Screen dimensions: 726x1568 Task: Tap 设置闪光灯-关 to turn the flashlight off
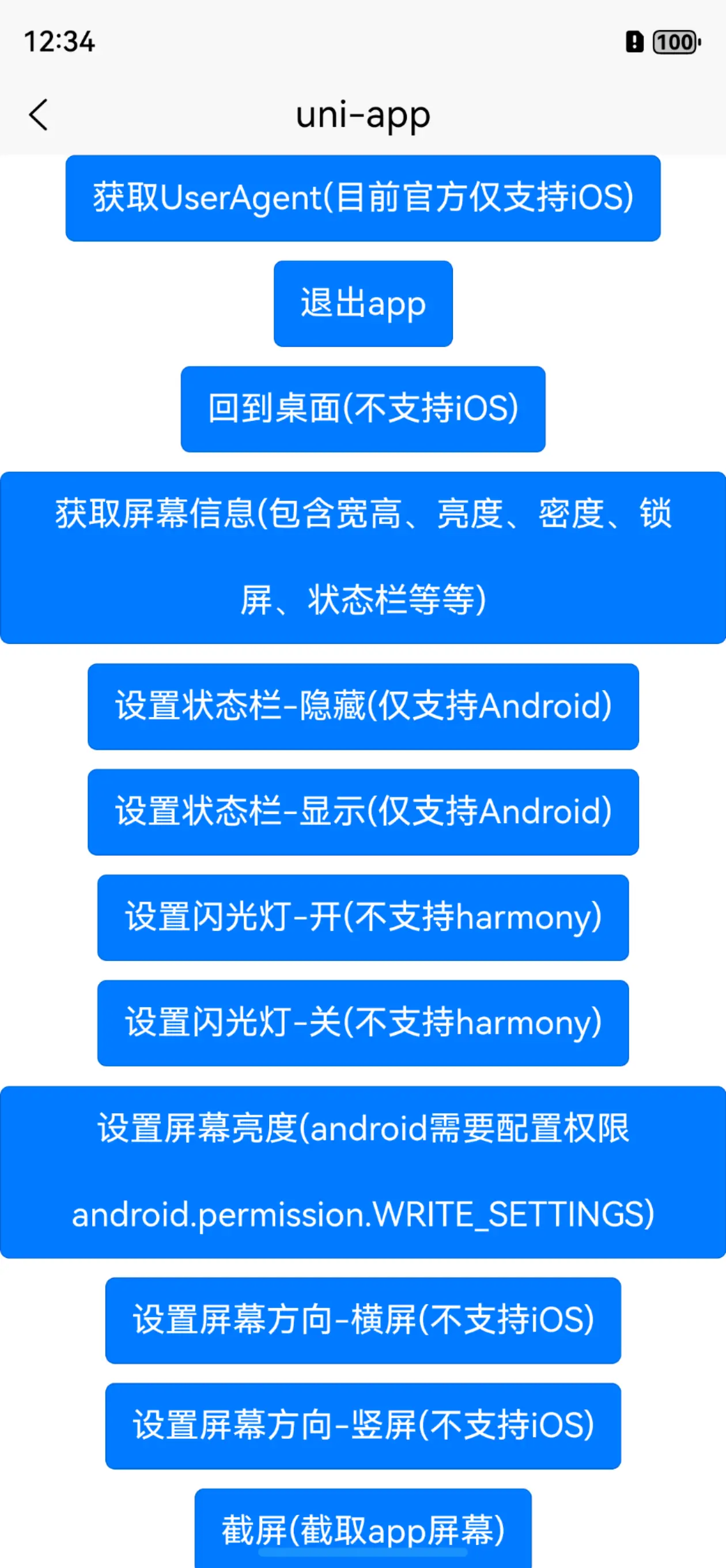tap(362, 1023)
